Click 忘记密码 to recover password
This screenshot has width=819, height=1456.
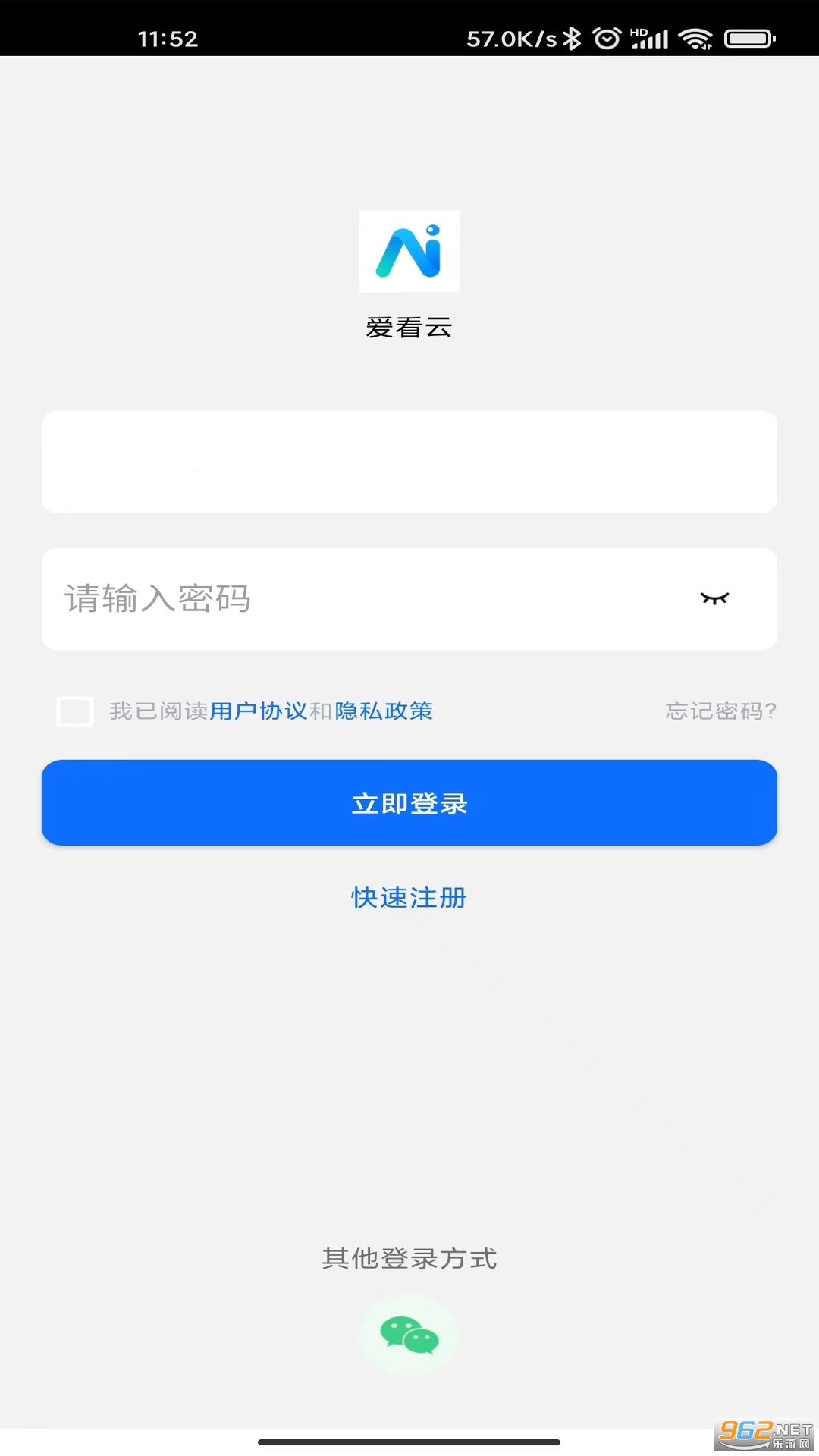pos(720,711)
